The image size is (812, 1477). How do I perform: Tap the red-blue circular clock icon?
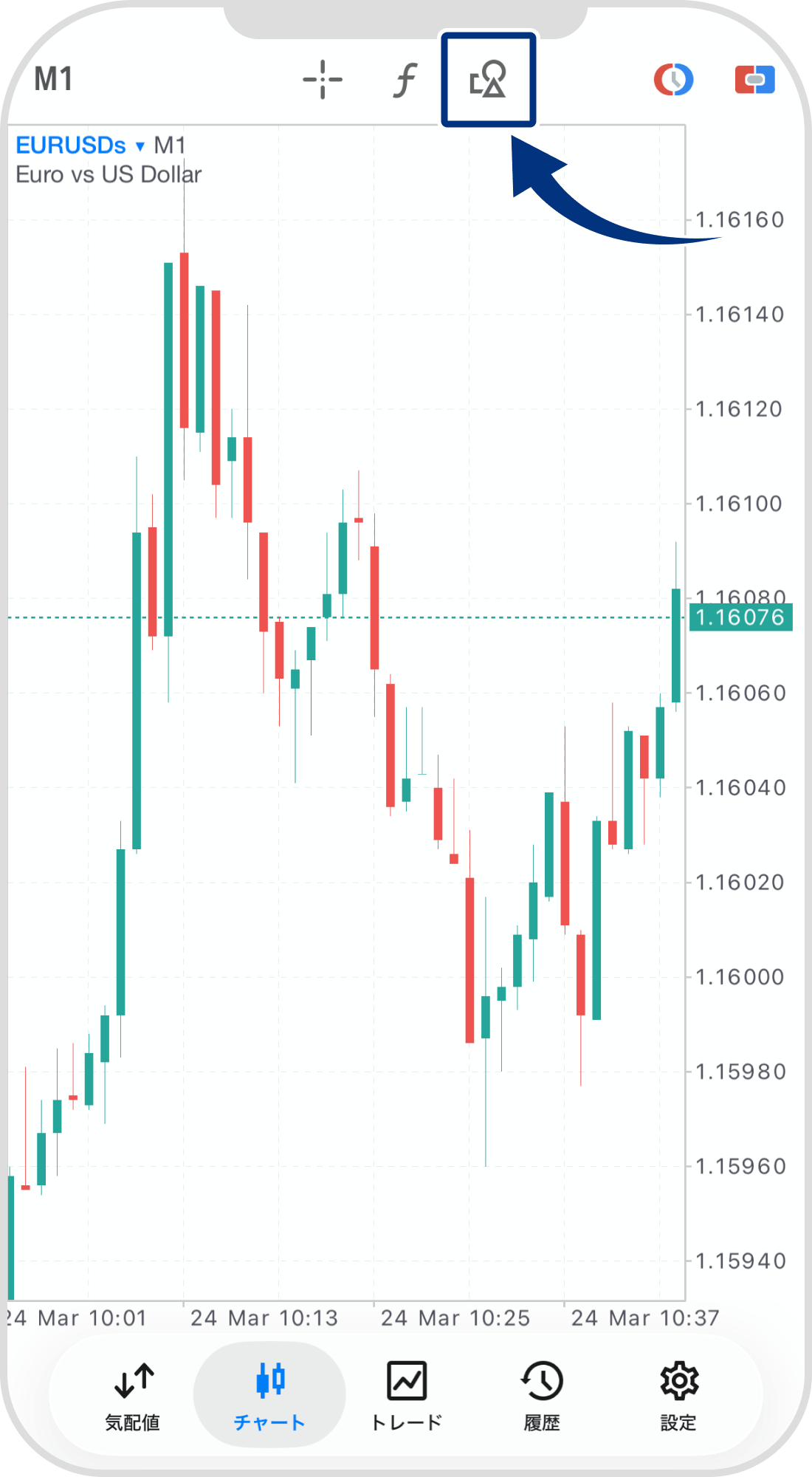(673, 80)
